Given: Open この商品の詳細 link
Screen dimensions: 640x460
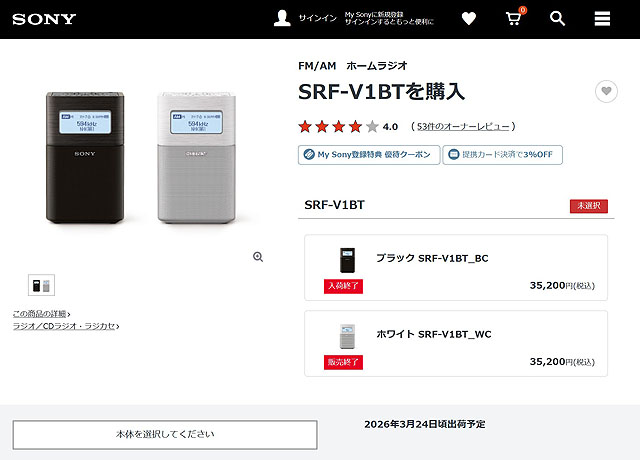Looking at the screenshot, I should tap(47, 313).
